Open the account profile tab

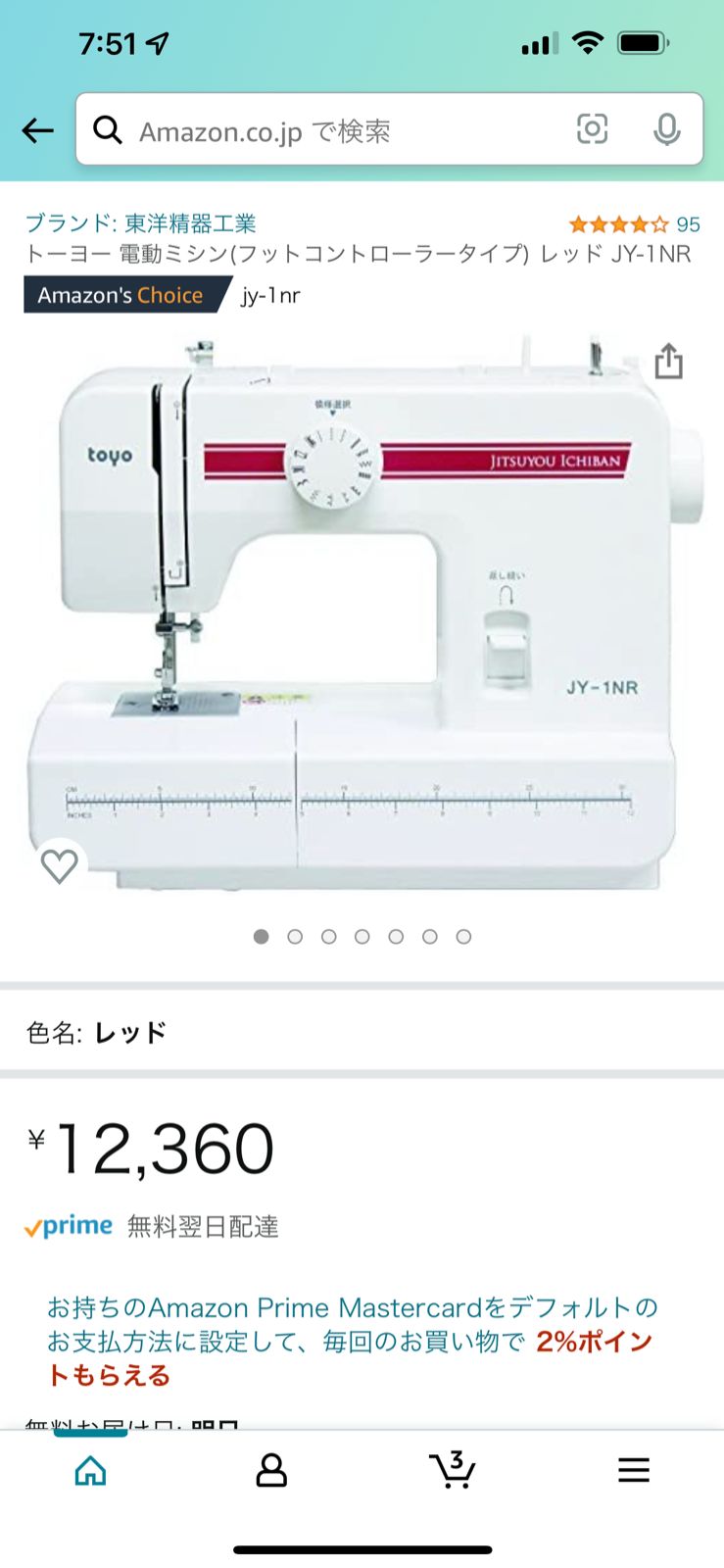tap(271, 1470)
